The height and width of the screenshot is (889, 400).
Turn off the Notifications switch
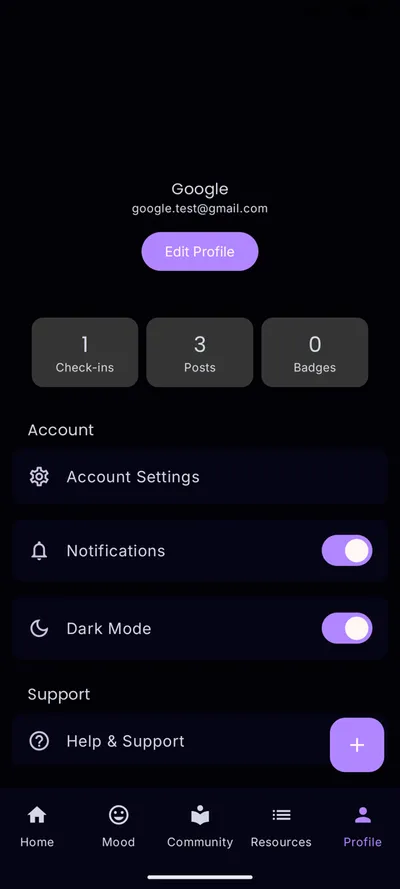click(x=347, y=550)
